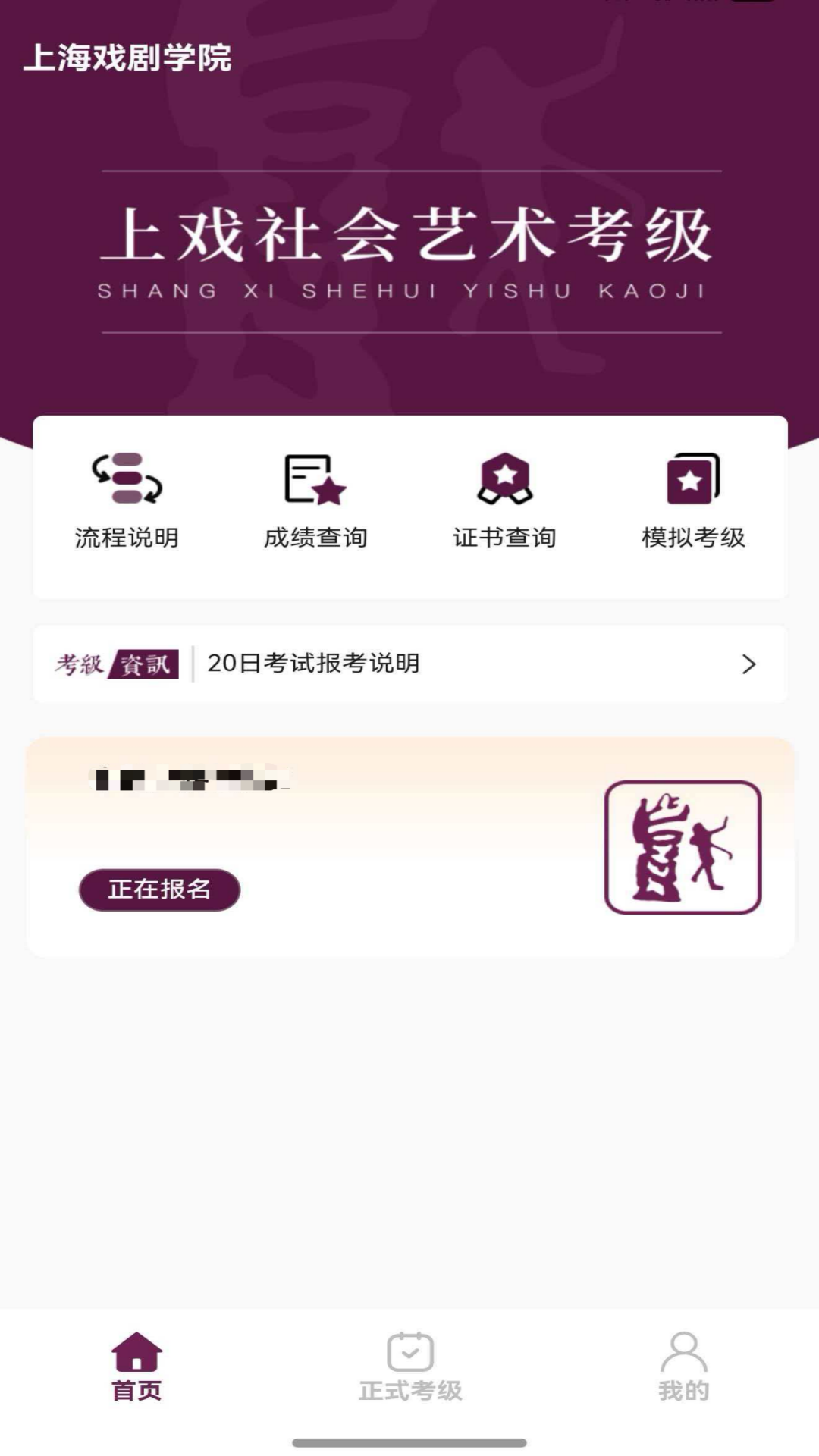Open 模拟考级 mock exam
Viewport: 819px width, 1456px height.
[x=693, y=500]
